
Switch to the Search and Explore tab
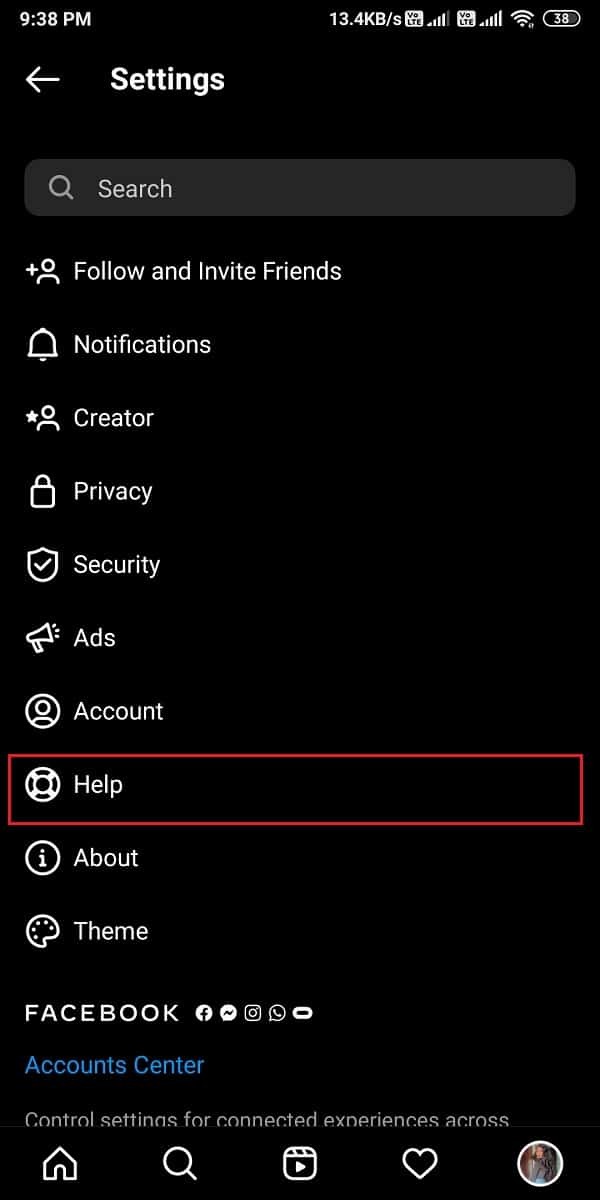[x=180, y=1163]
